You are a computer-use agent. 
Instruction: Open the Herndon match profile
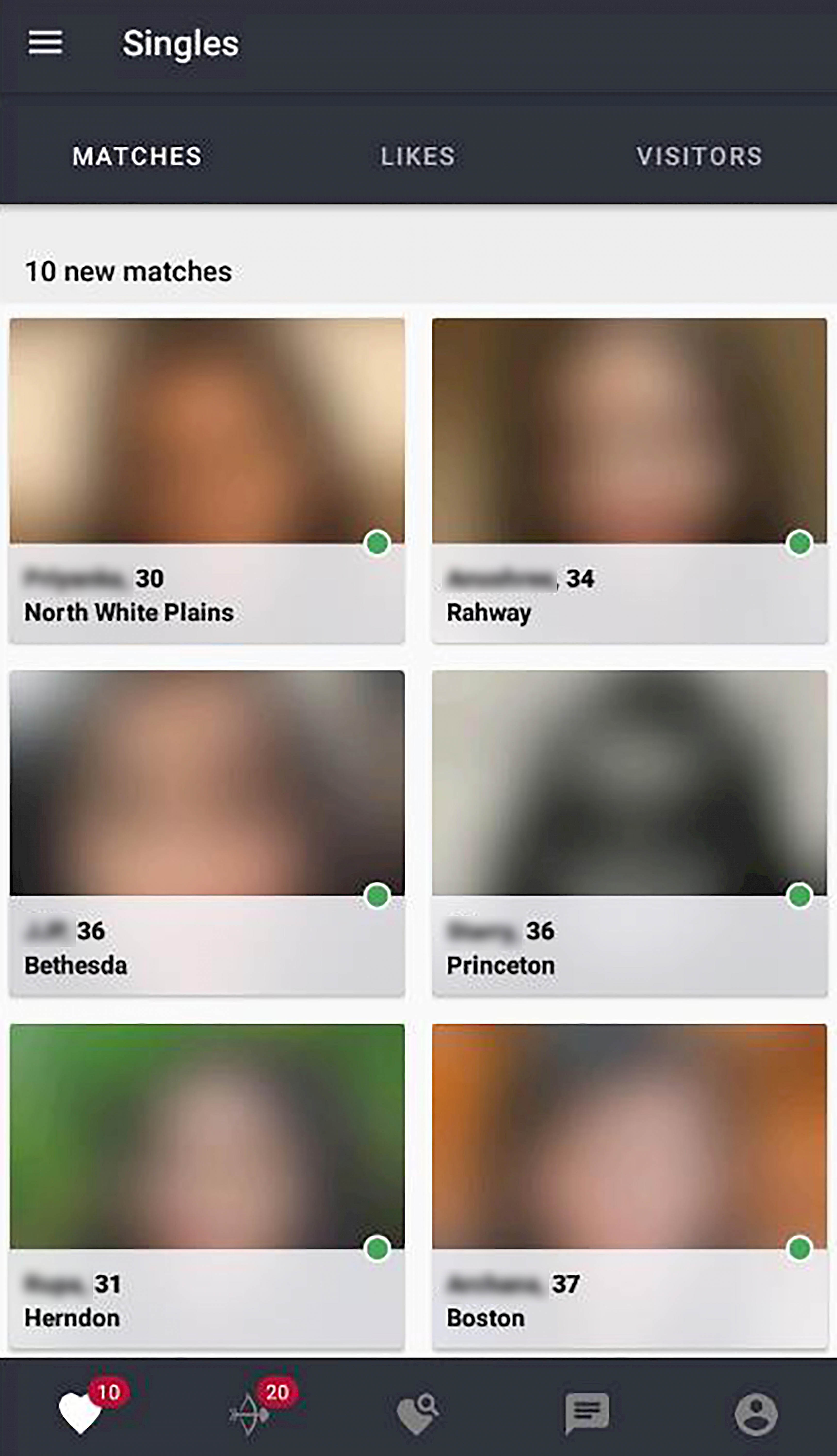point(207,1186)
